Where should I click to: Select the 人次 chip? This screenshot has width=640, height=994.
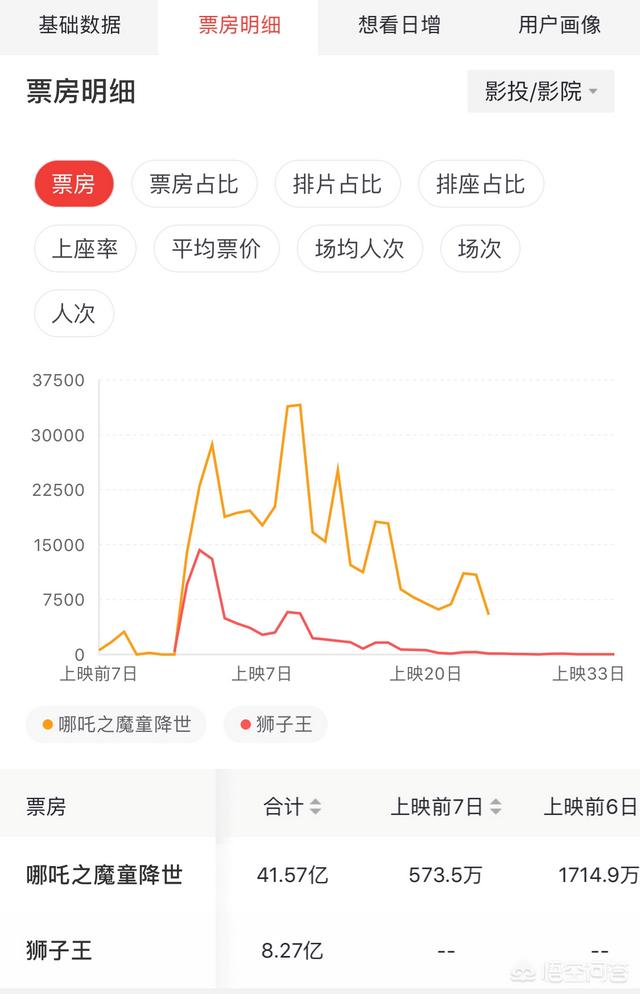(74, 313)
